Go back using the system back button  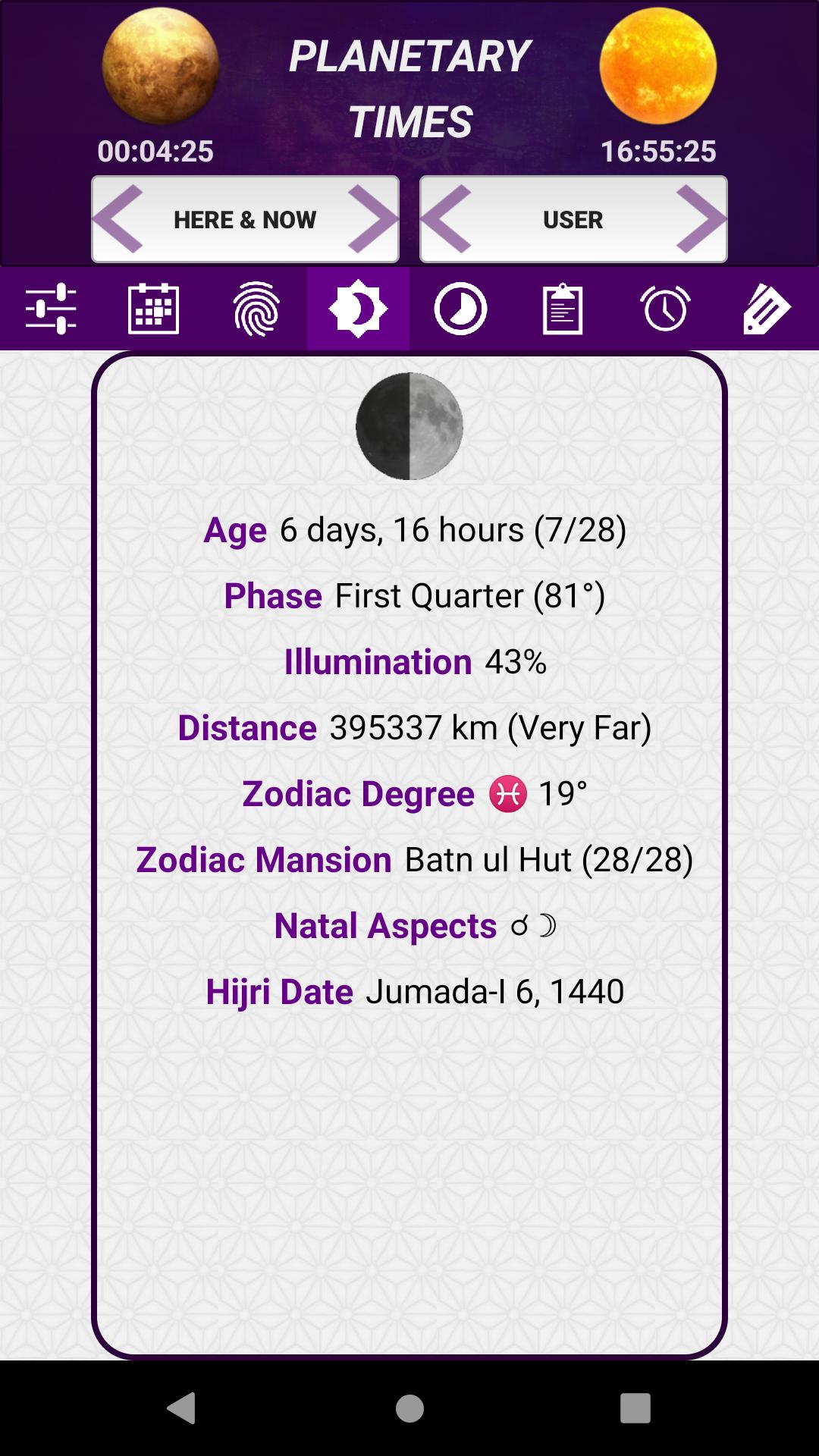pos(182,1408)
